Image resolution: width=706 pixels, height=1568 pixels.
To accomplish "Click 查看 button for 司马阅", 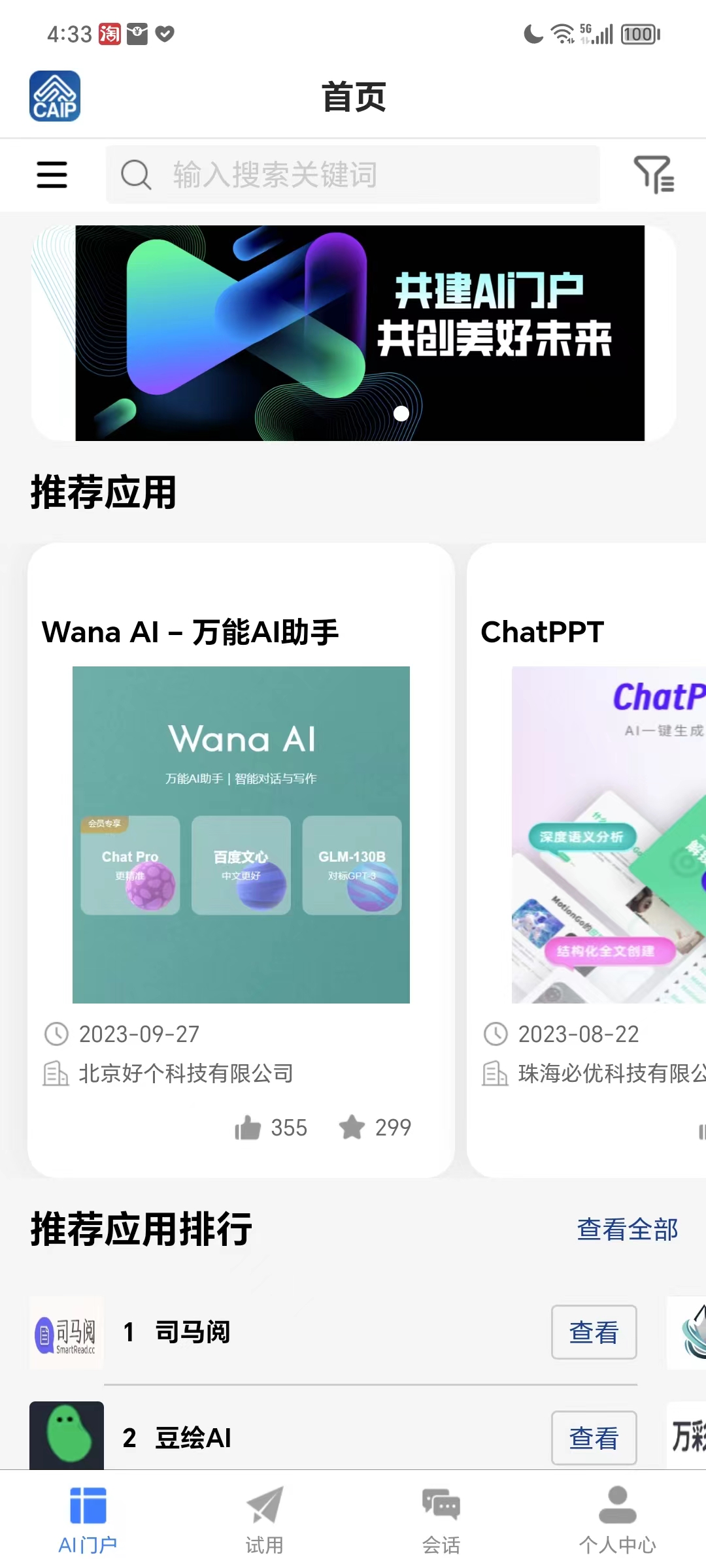I will coord(593,1333).
